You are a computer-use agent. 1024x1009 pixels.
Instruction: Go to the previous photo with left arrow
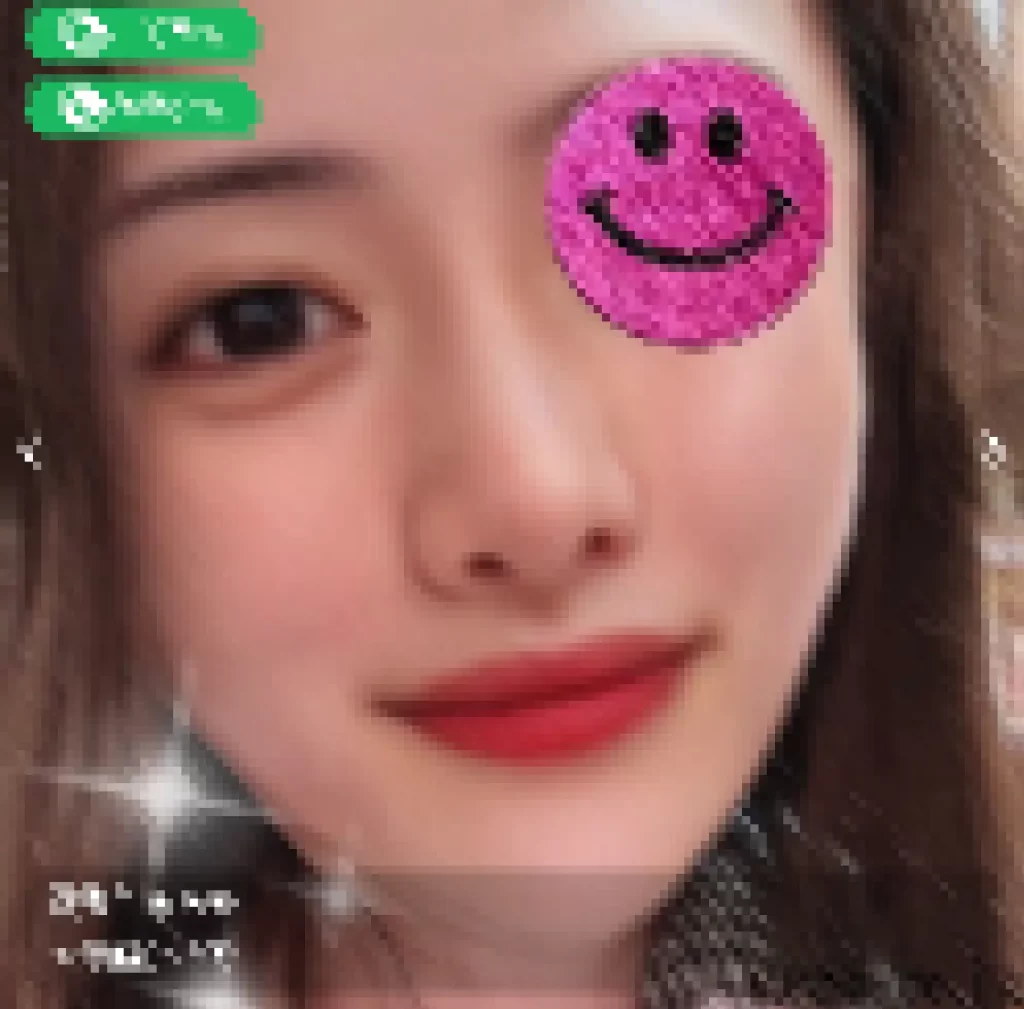(30, 450)
